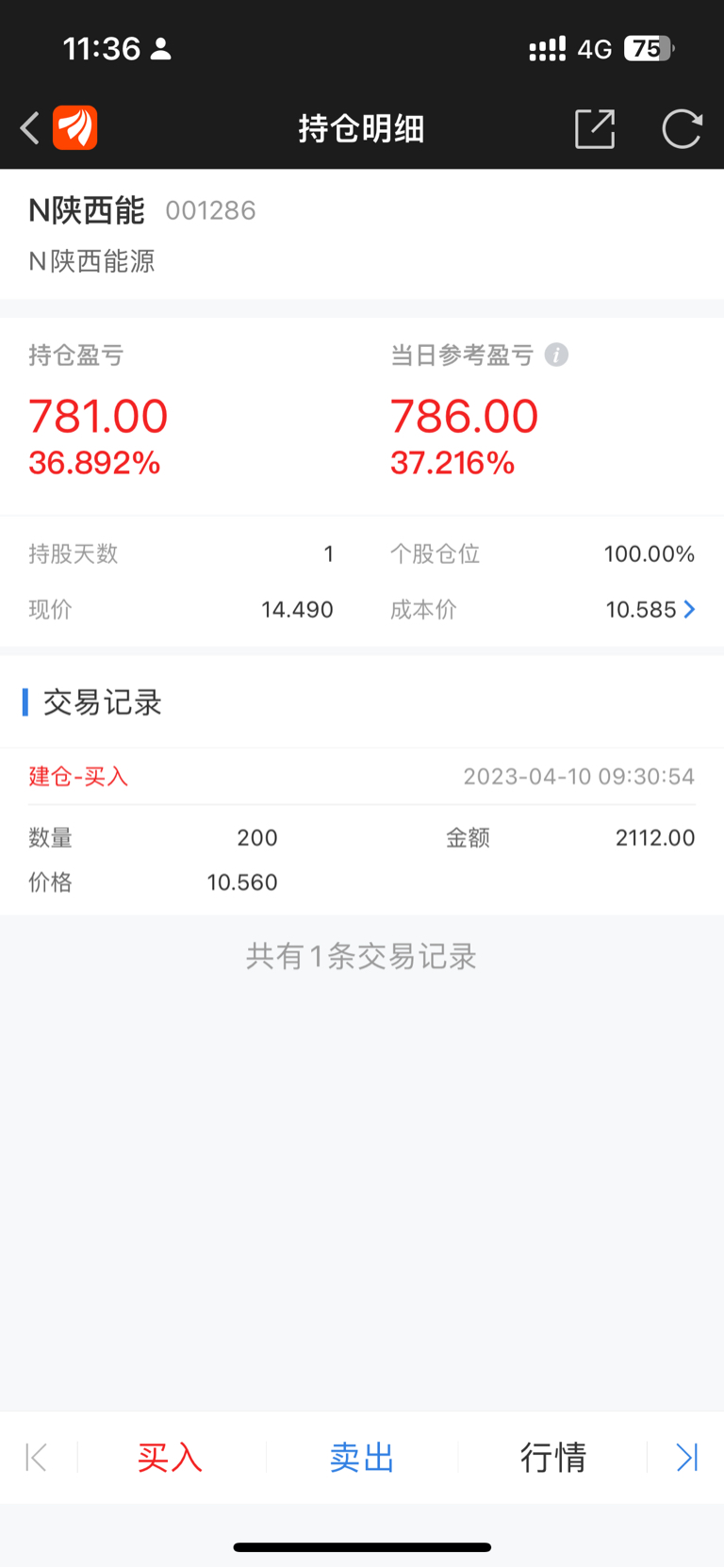
Task: Open the East Money app logo icon
Action: click(x=75, y=127)
